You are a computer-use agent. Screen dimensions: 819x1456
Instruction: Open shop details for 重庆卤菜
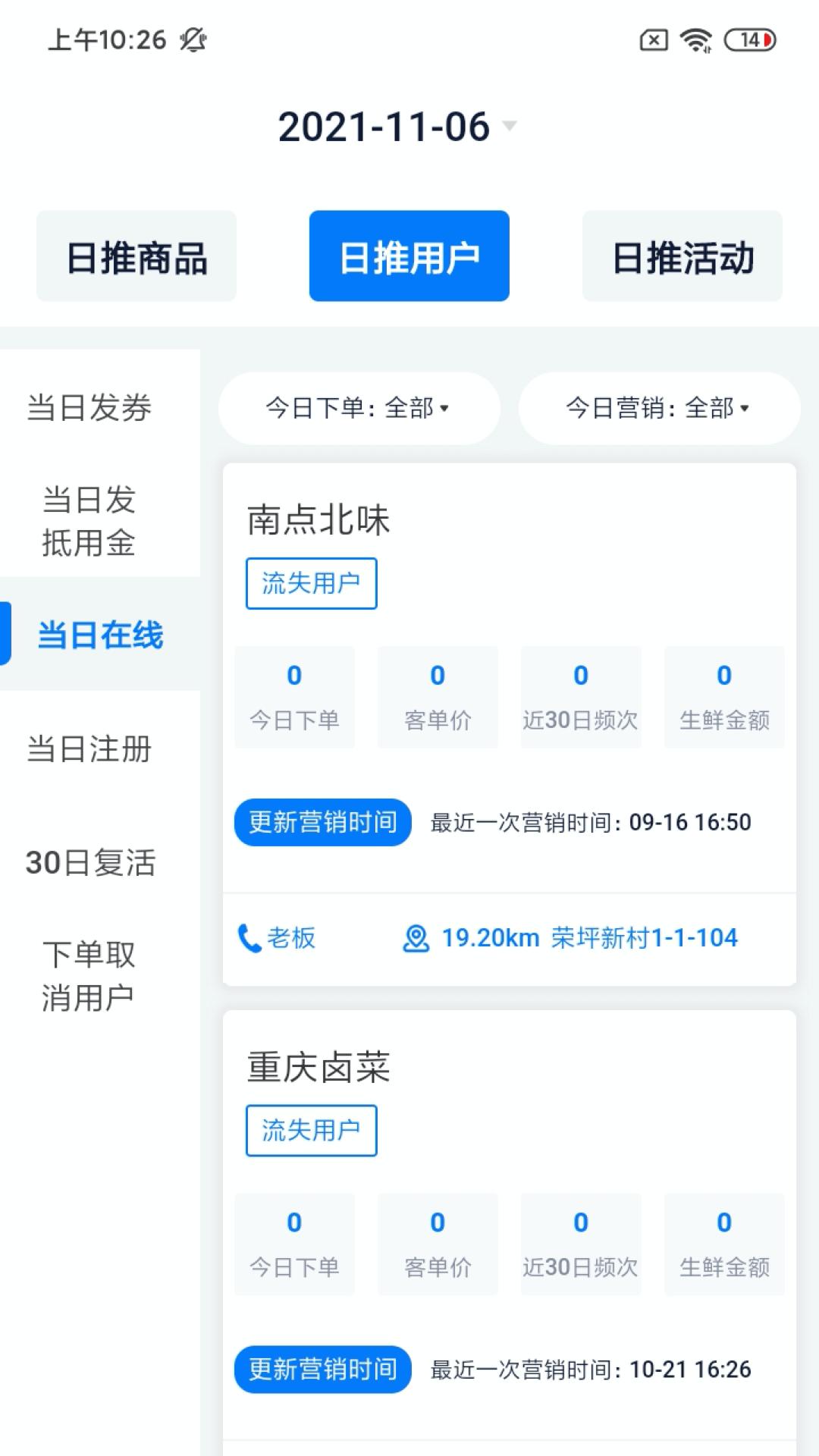(x=318, y=1067)
